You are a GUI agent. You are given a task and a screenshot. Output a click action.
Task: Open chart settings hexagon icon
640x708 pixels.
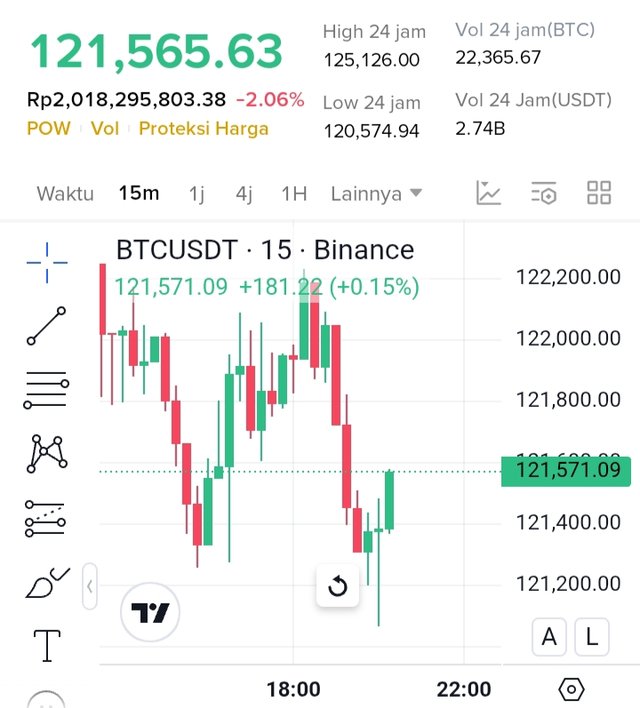571,689
